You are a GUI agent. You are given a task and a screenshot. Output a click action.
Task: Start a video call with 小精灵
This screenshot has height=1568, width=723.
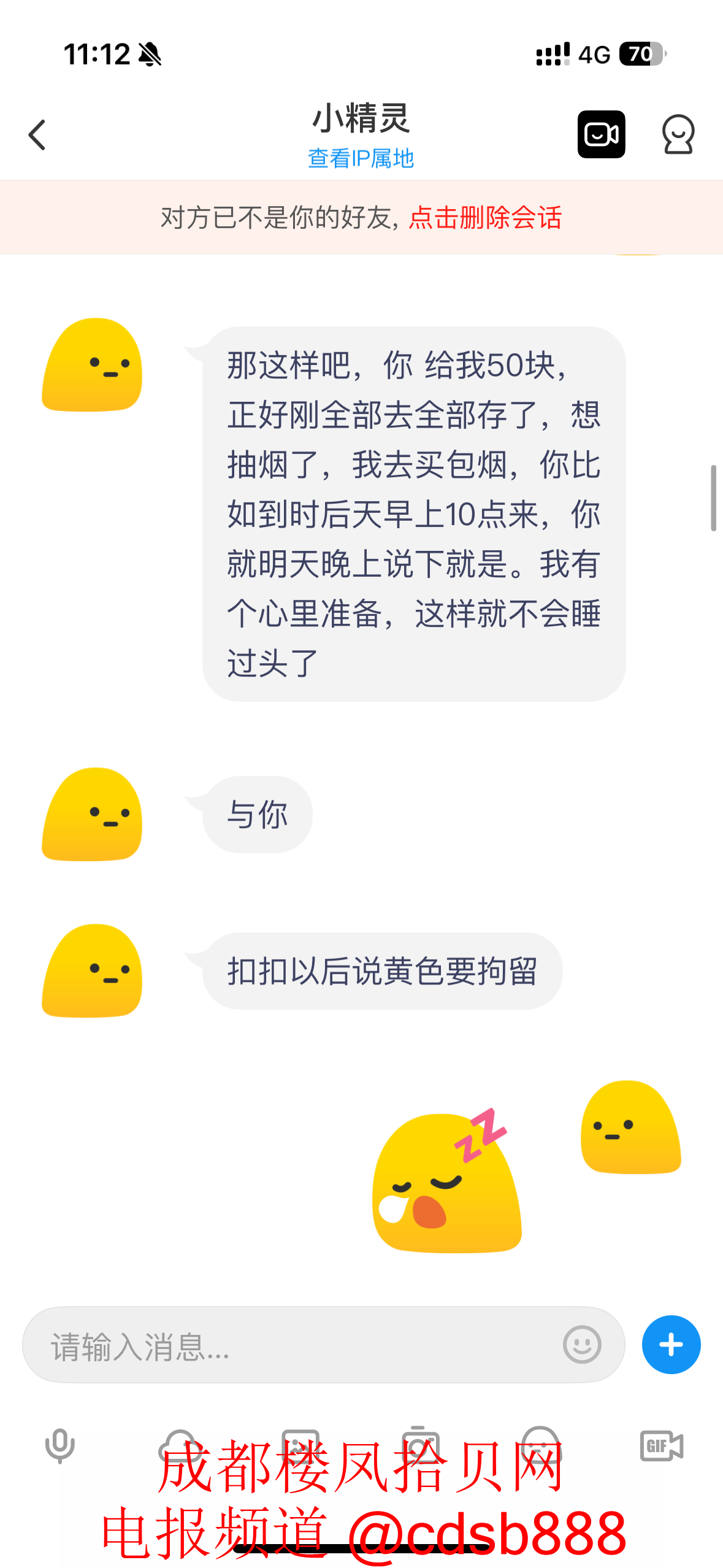tap(601, 134)
